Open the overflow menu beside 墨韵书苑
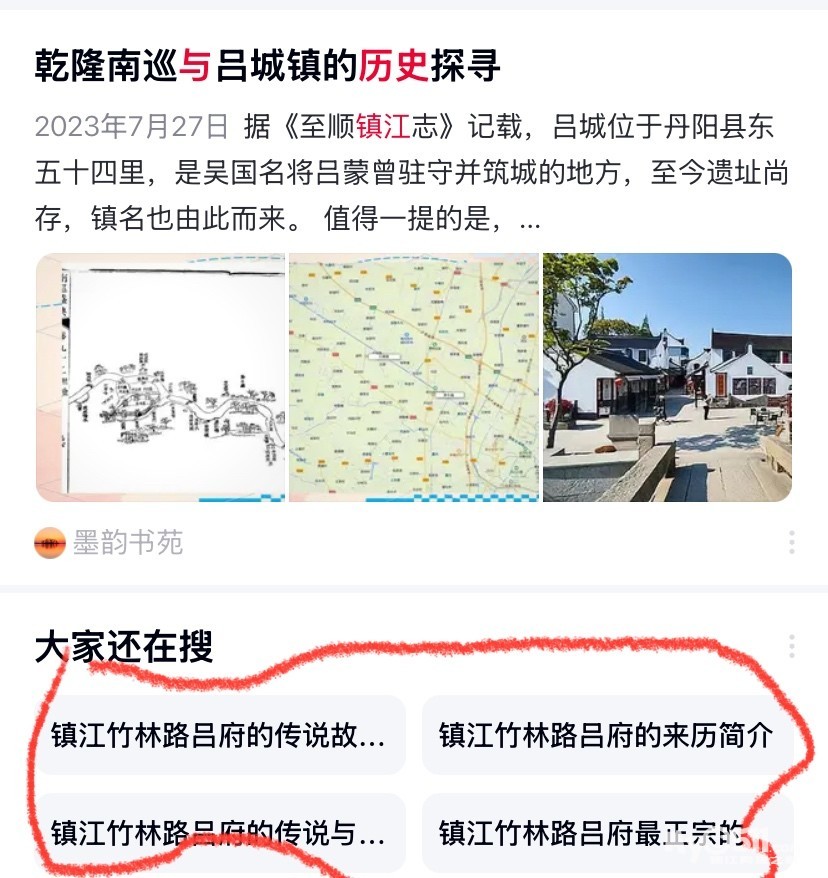This screenshot has width=828, height=878. tap(791, 543)
